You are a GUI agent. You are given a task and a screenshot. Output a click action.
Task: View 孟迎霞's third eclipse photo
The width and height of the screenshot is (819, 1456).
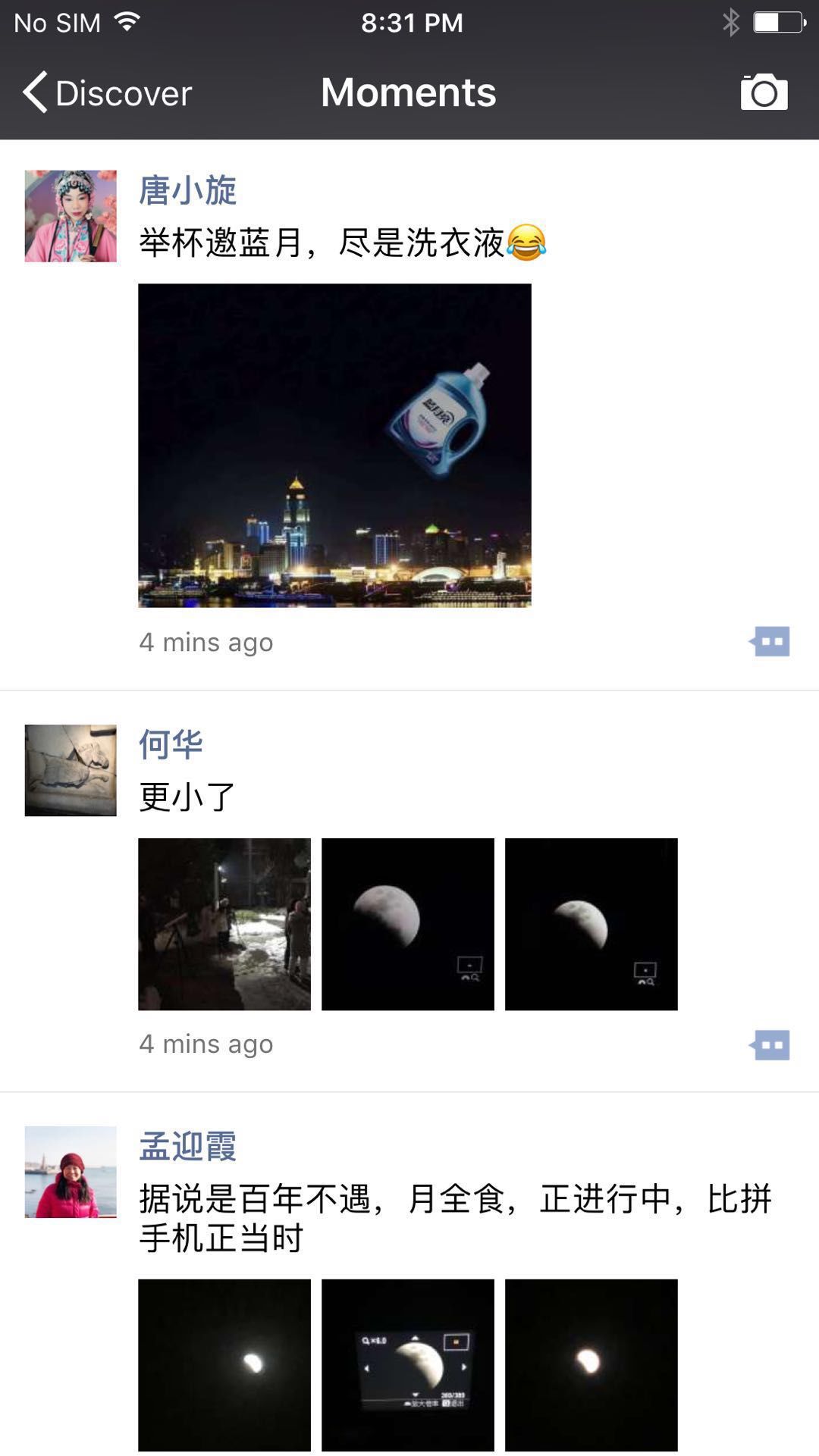(591, 1364)
